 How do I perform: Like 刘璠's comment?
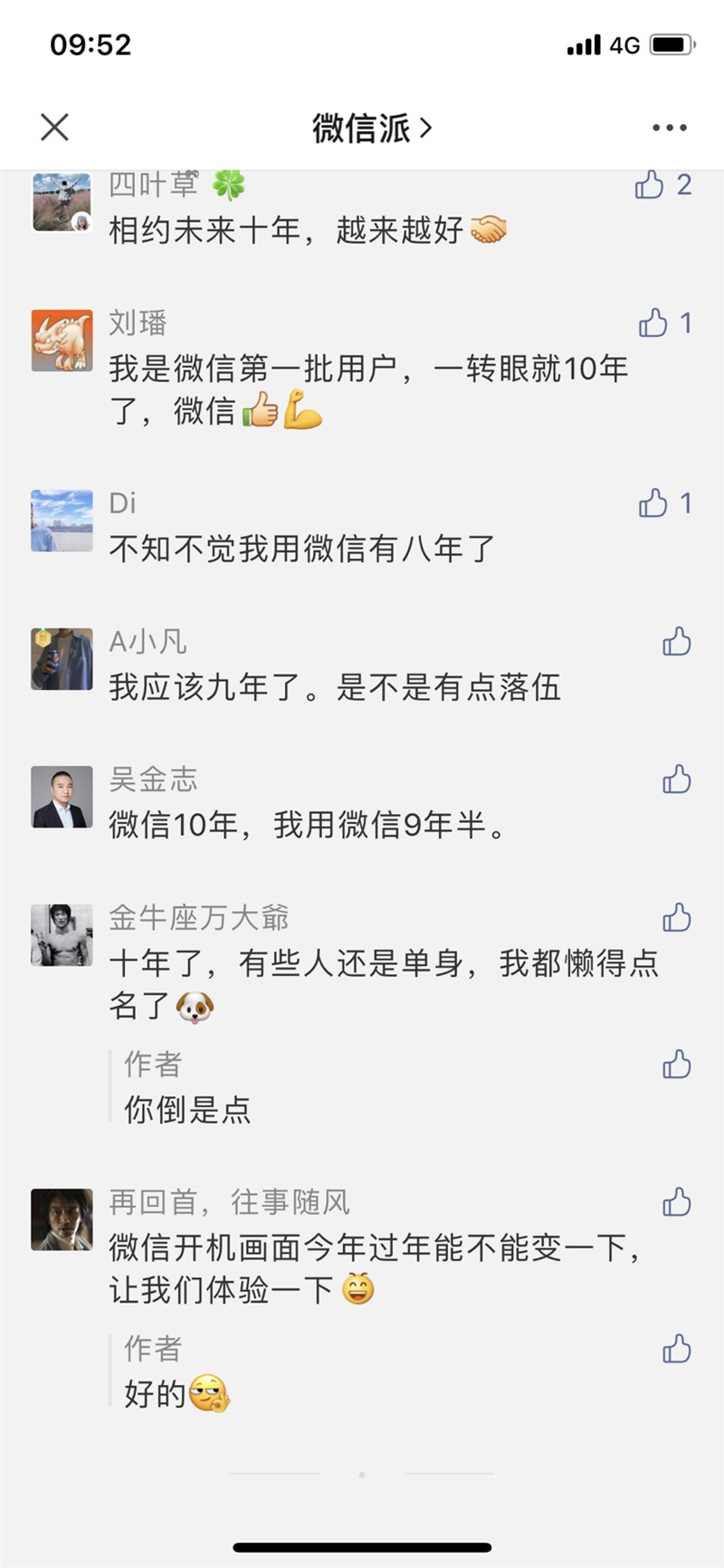click(653, 322)
